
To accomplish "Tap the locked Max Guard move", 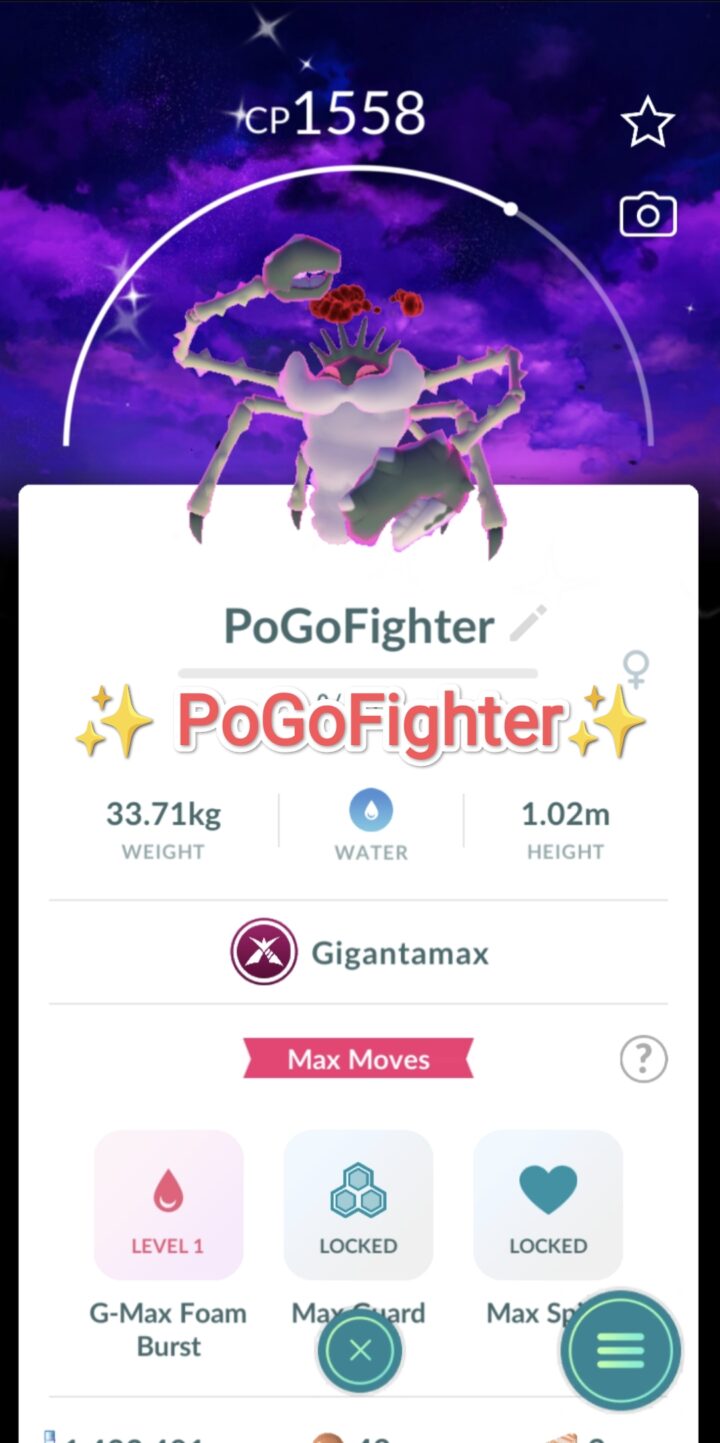I will pos(358,1205).
